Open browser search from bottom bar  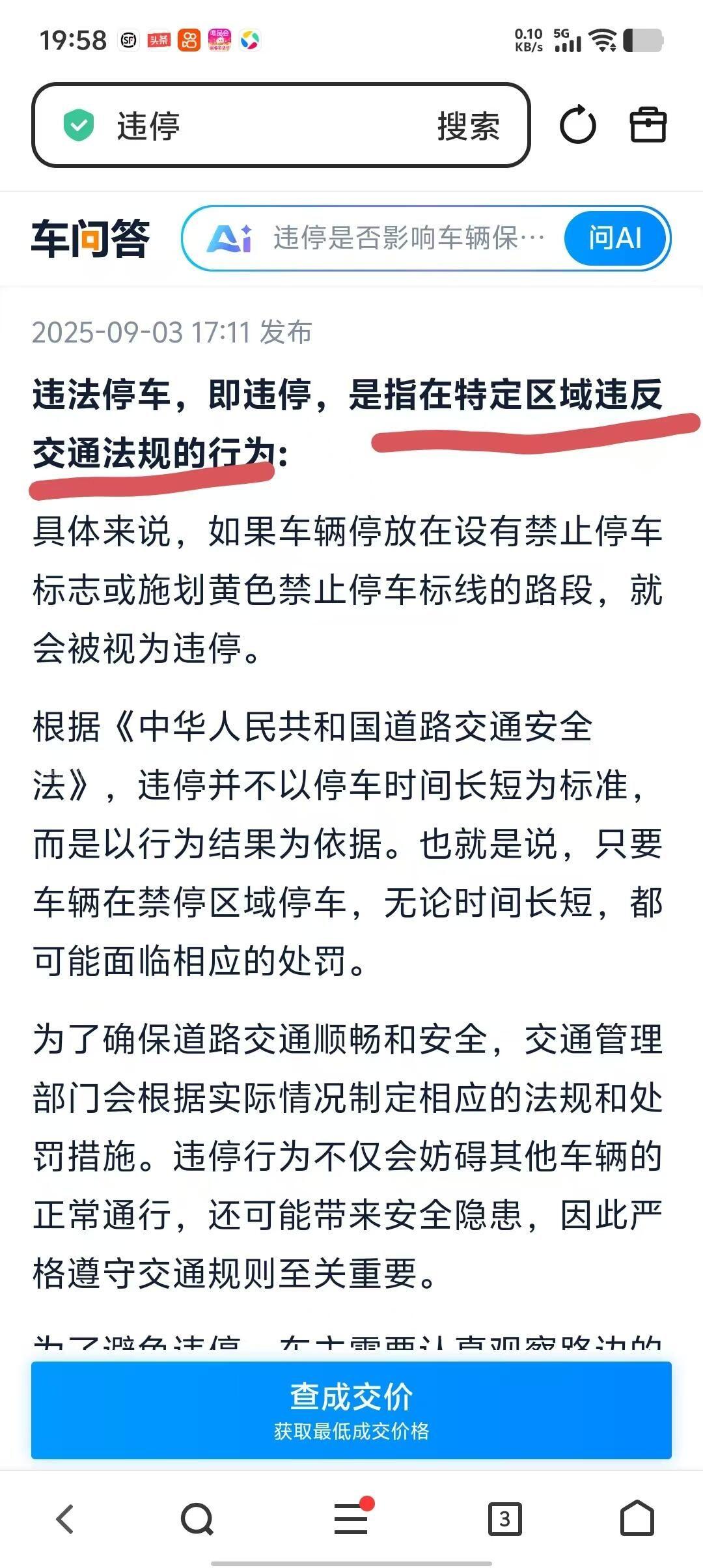pyautogui.click(x=197, y=1519)
